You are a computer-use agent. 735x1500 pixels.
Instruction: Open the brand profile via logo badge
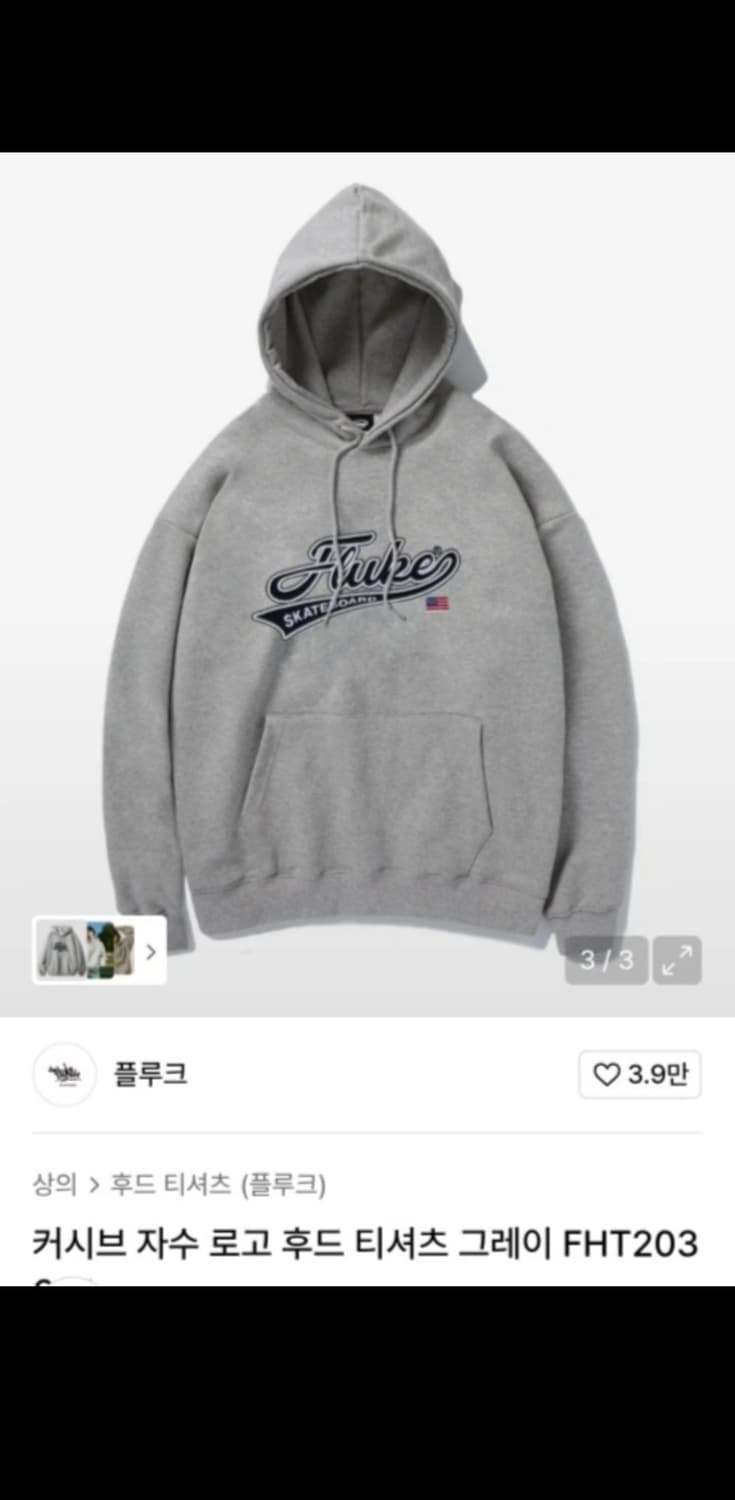(x=64, y=1075)
